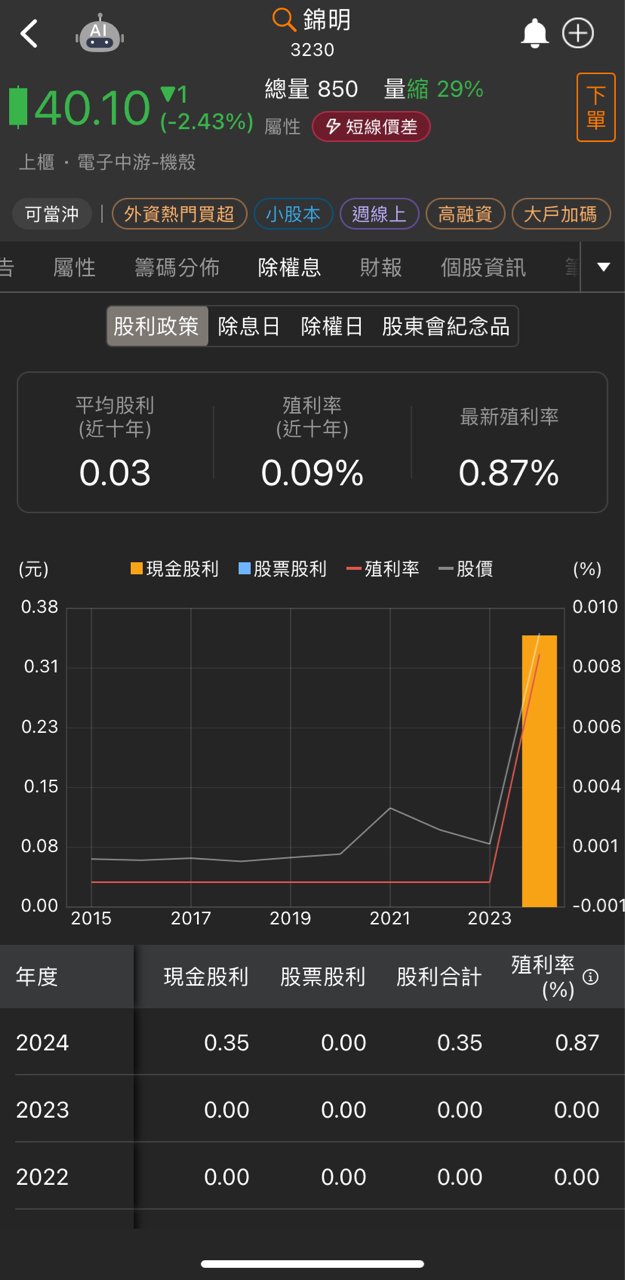Select the 小股本 chip
625x1280 pixels.
pos(293,214)
